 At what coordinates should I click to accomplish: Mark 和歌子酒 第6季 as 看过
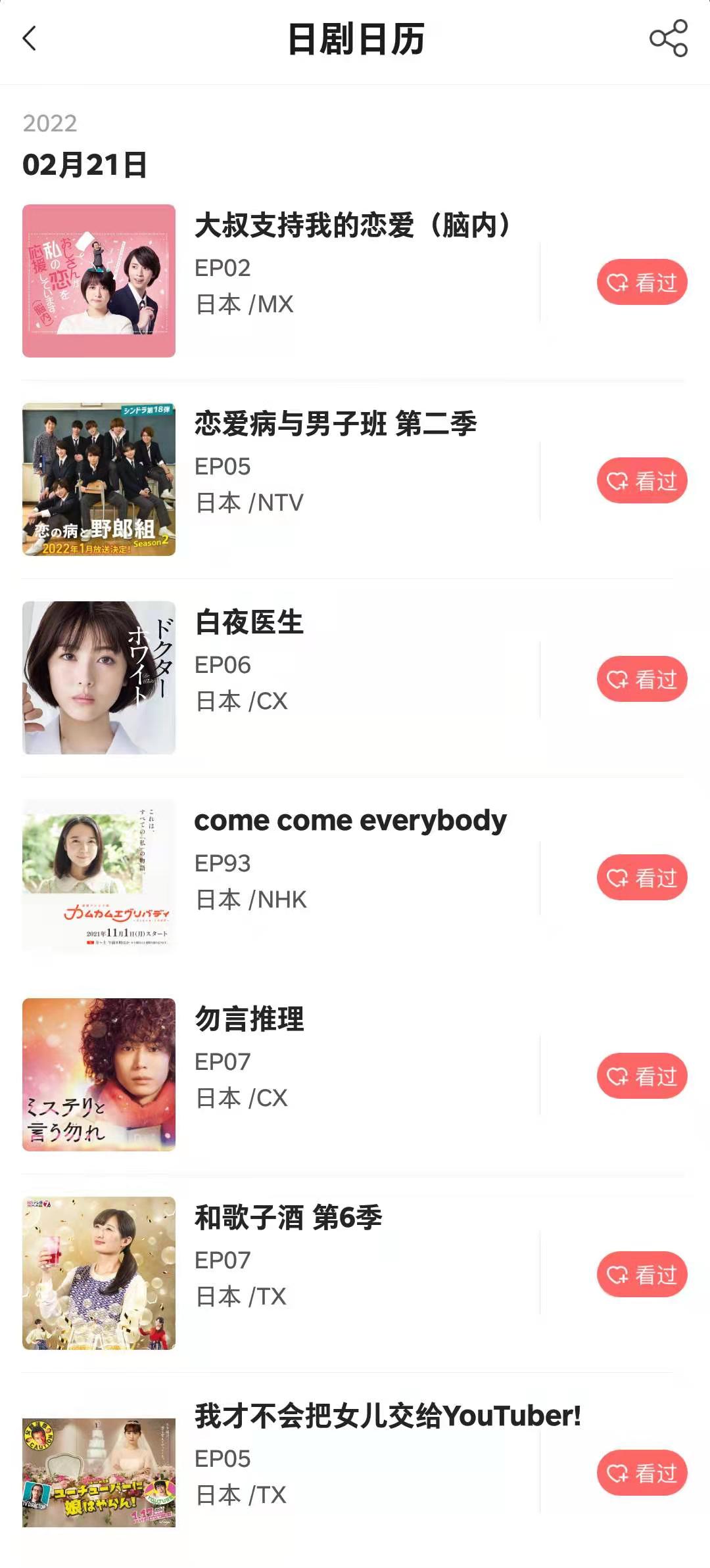point(642,1275)
